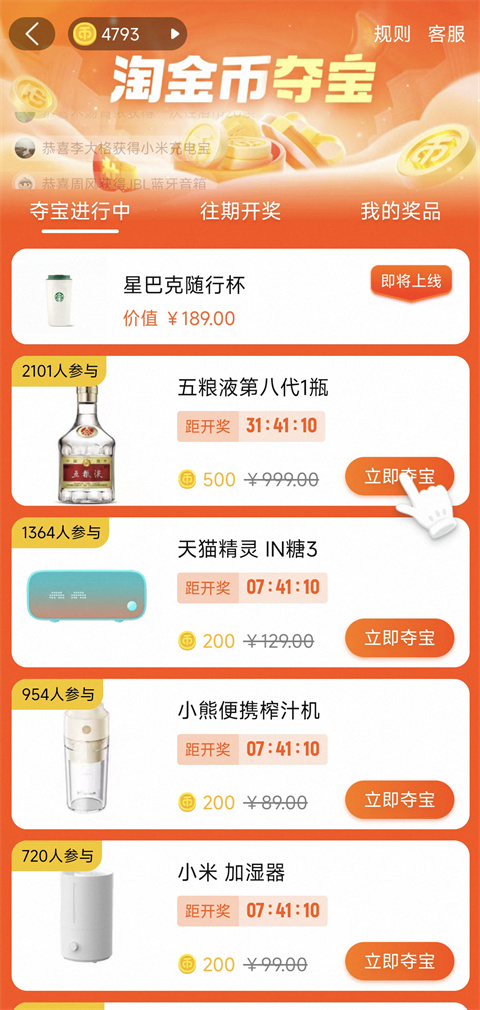Open the 规则 rules page

392,34
